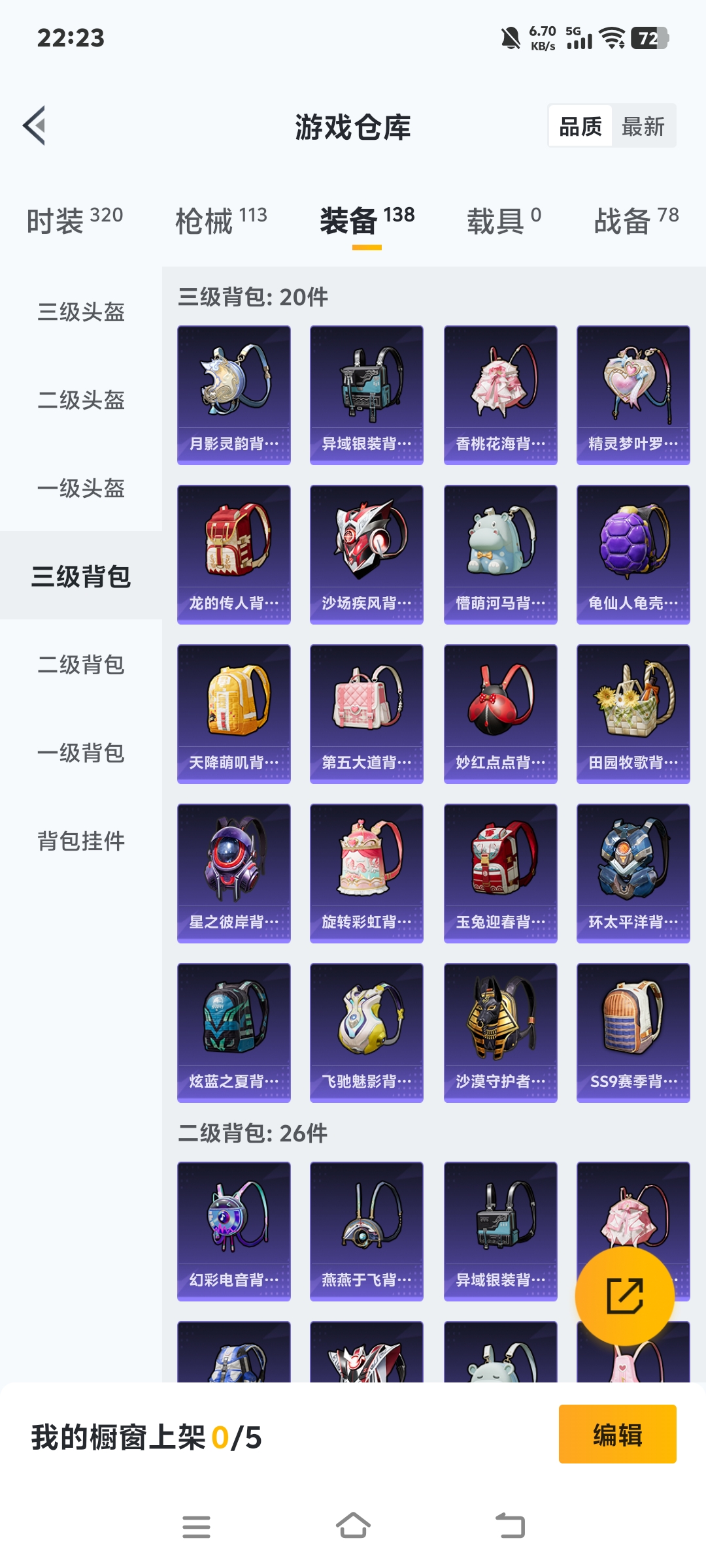The height and width of the screenshot is (1568, 706).
Task: Tap the 沙漠守护者 backpack icon
Action: pos(500,1032)
